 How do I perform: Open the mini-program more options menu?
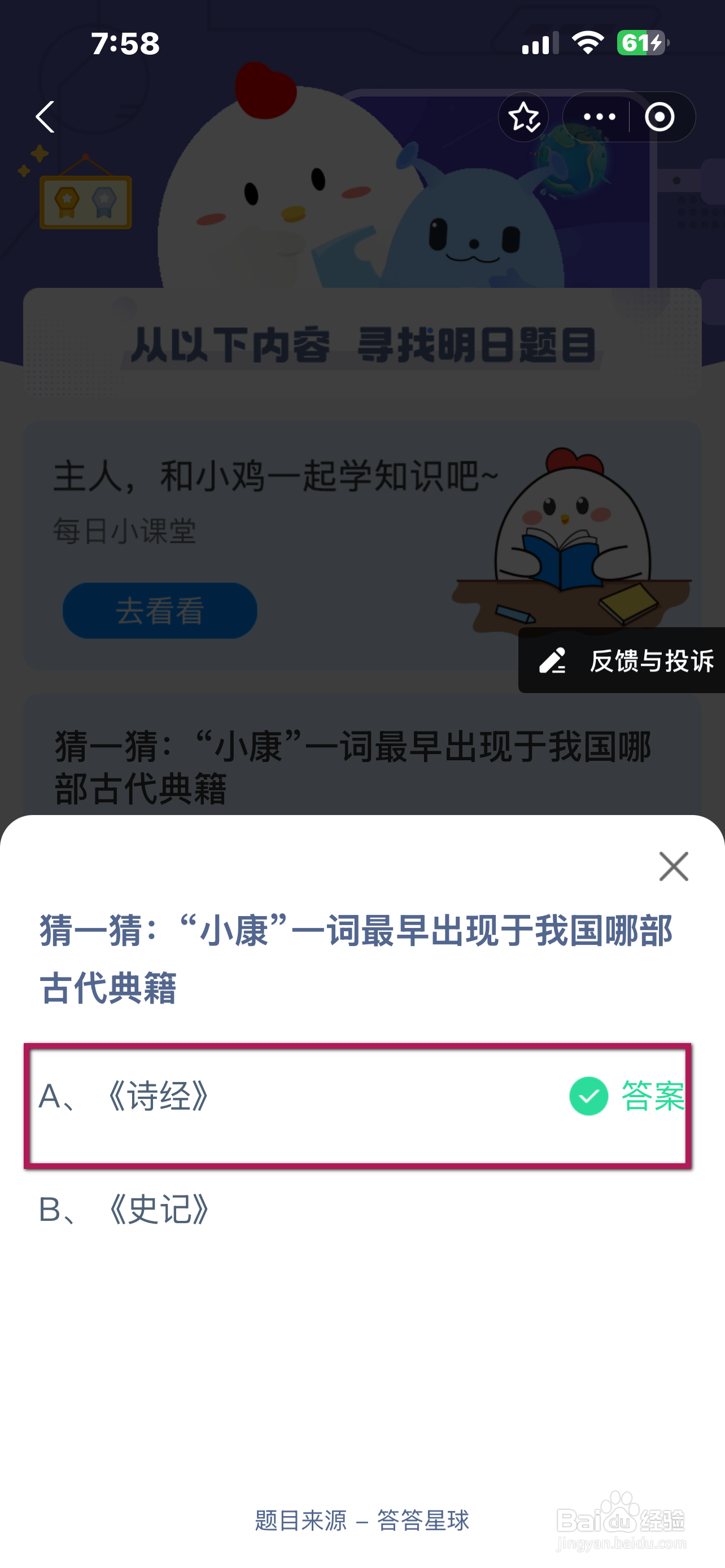599,117
